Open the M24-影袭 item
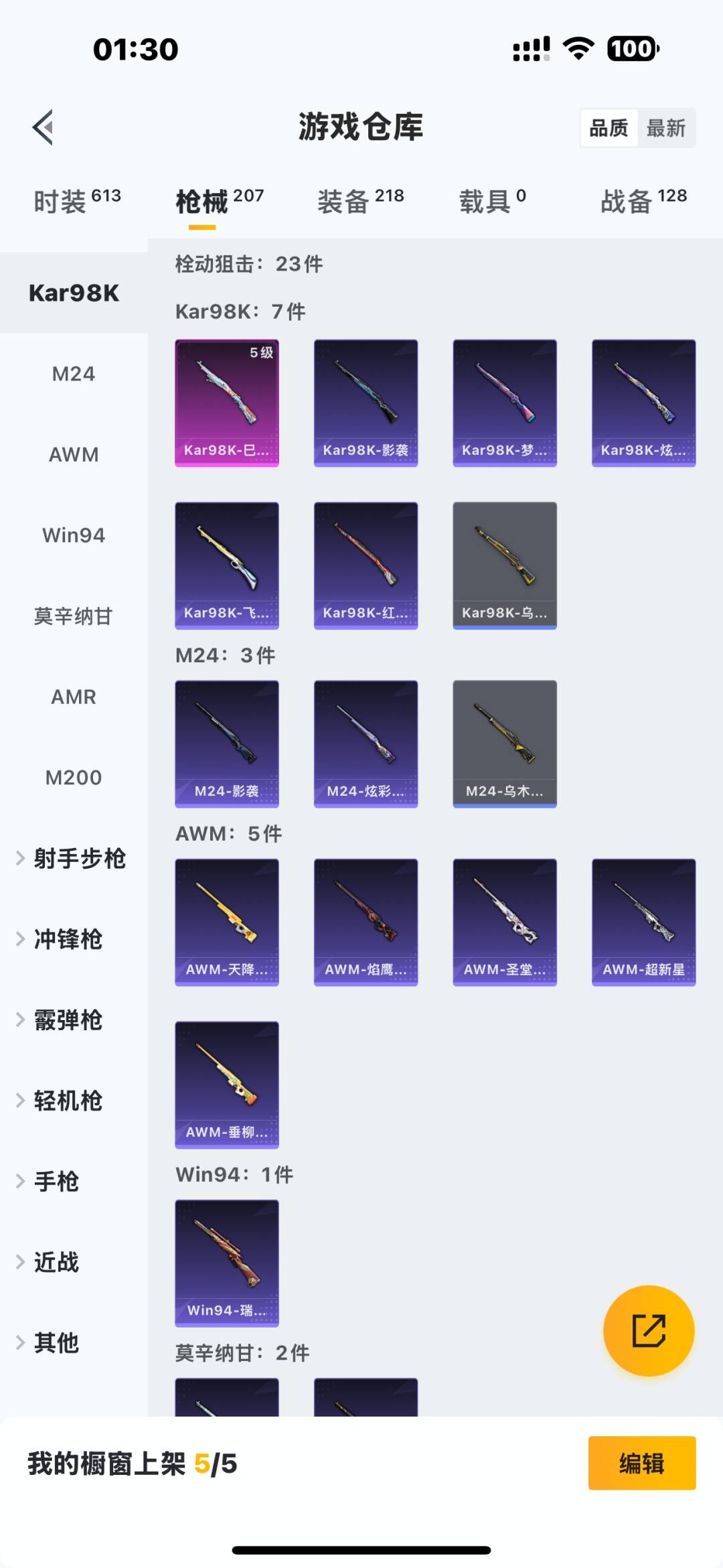 point(227,743)
